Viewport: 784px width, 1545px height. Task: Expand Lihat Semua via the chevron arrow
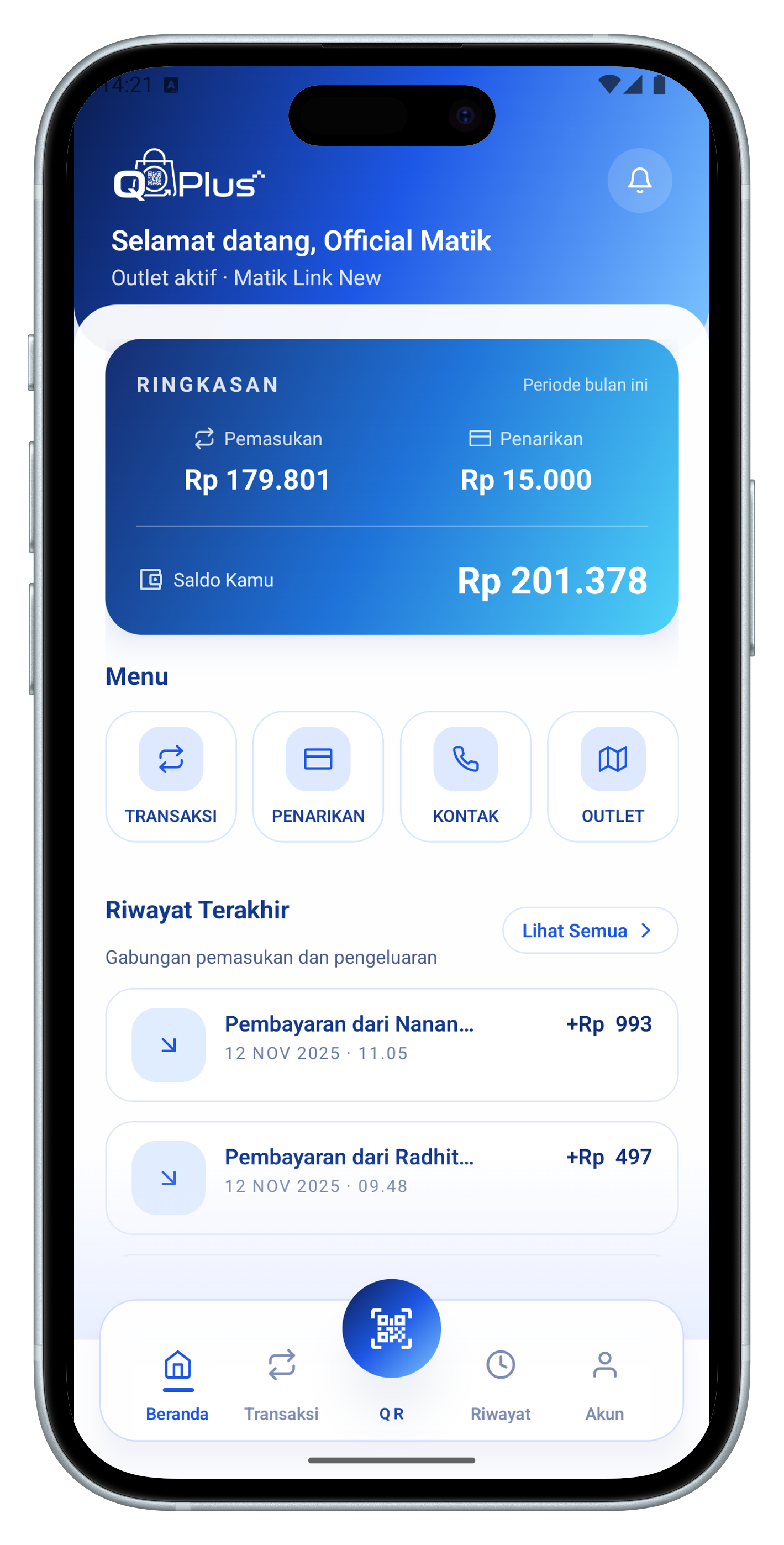tap(646, 930)
